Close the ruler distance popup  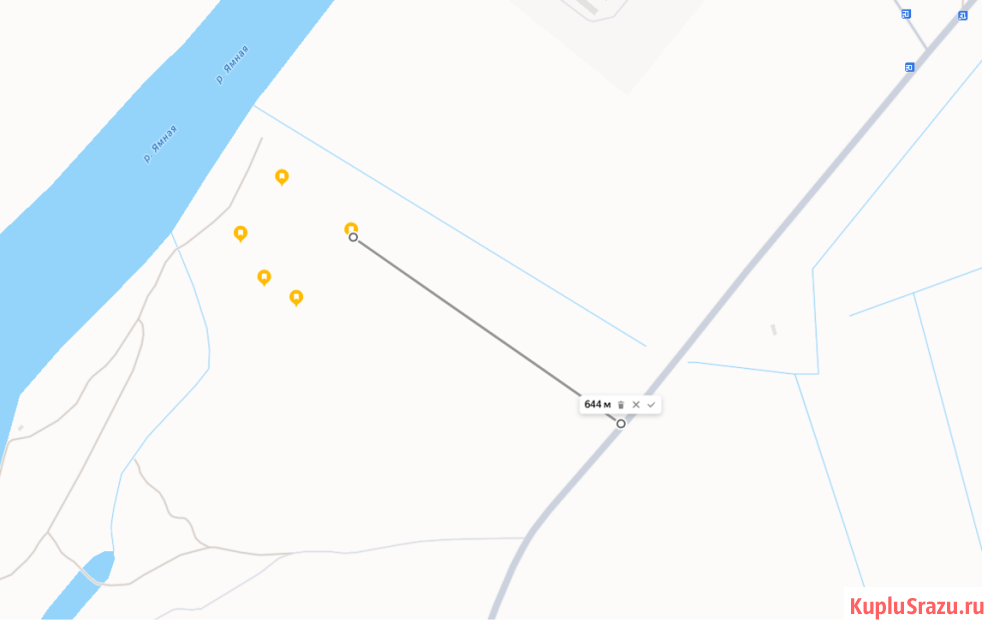click(x=635, y=404)
